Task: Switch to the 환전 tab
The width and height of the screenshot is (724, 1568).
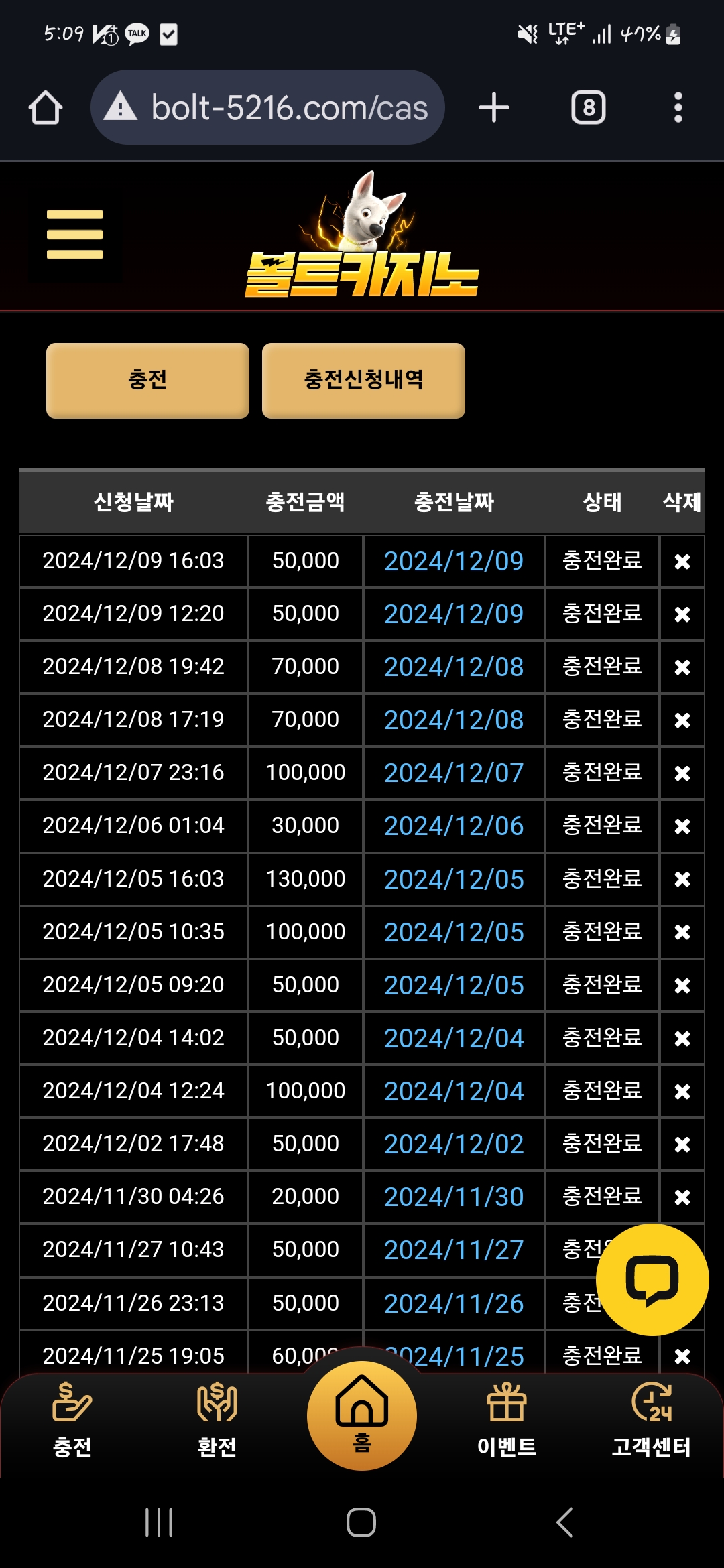Action: tap(217, 1419)
